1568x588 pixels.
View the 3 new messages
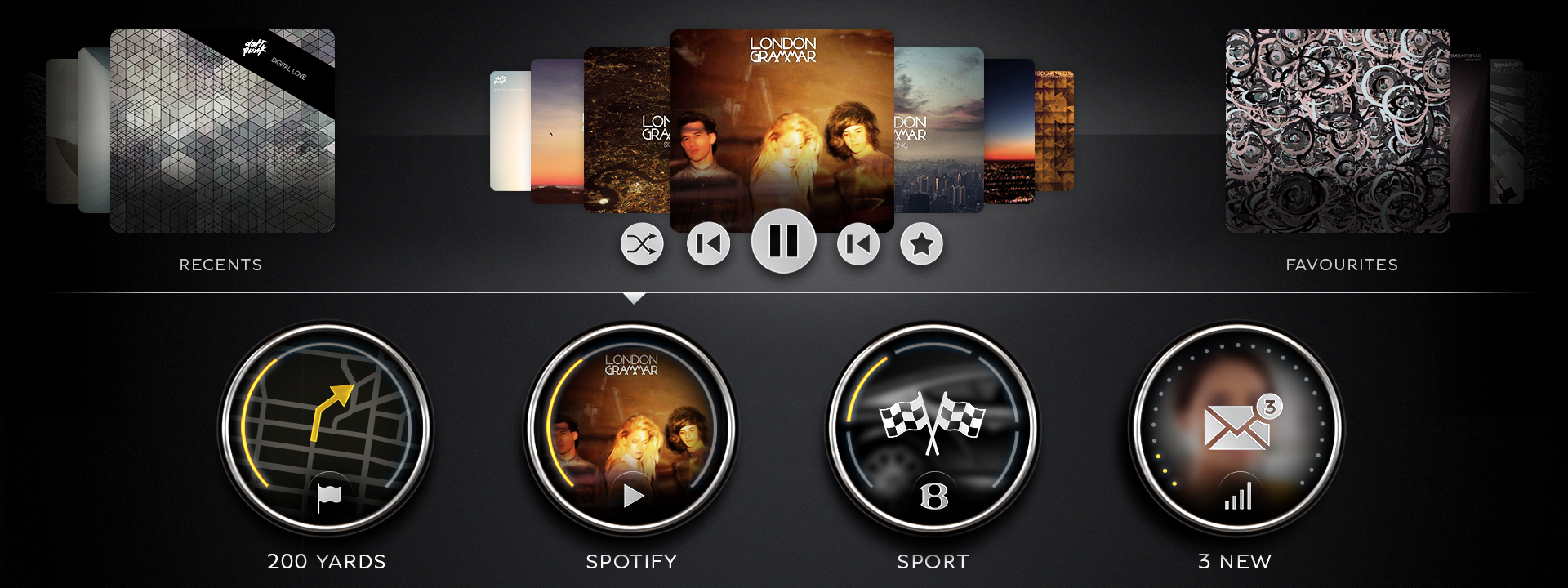1235,428
